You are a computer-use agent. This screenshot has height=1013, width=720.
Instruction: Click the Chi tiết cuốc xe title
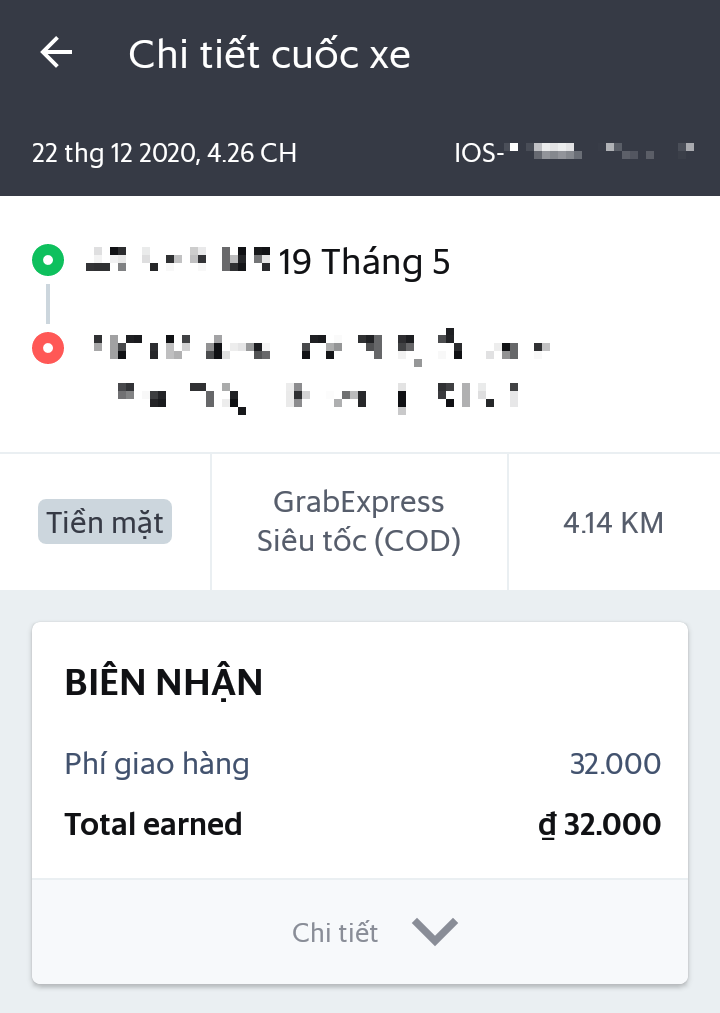[268, 54]
